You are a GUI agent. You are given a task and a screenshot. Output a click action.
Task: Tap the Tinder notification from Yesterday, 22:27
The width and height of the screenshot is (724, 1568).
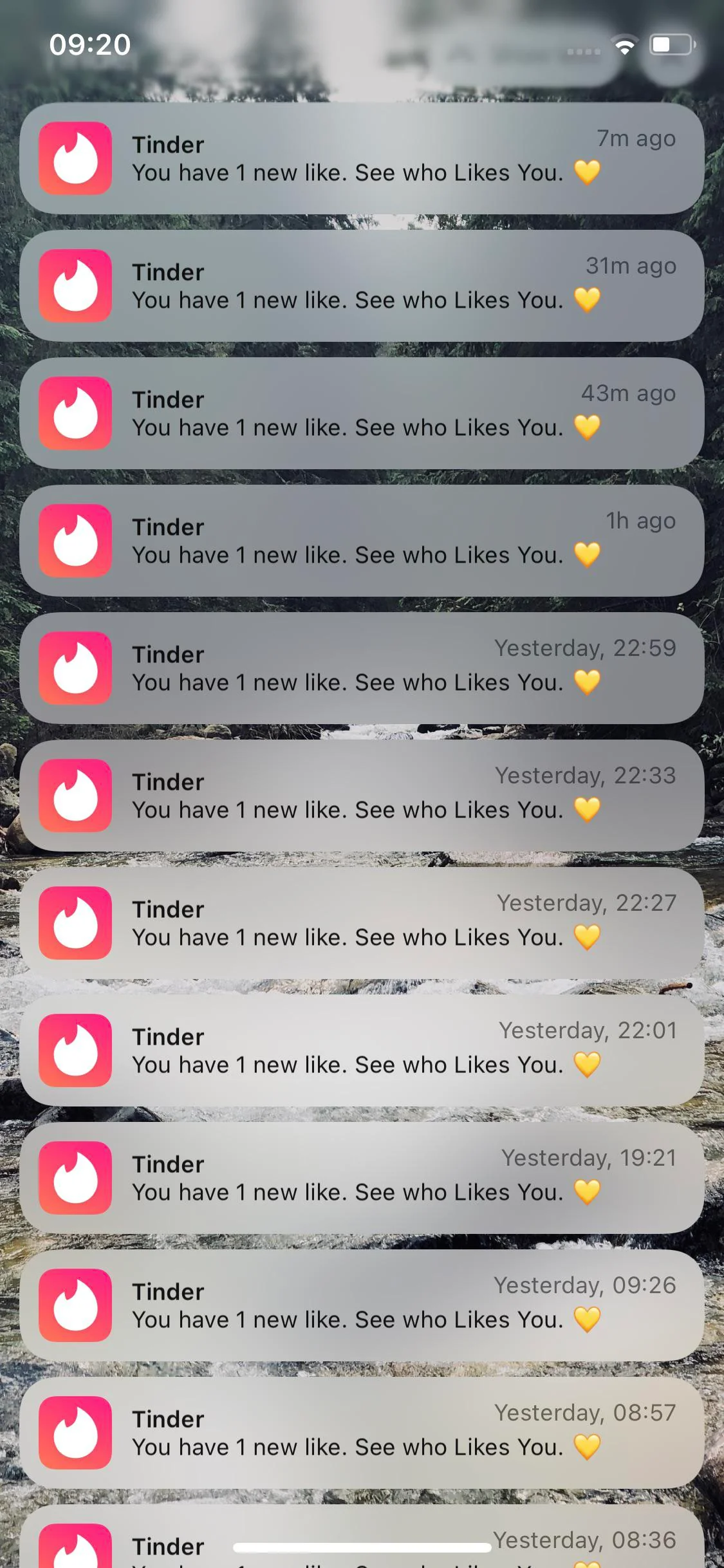click(362, 923)
